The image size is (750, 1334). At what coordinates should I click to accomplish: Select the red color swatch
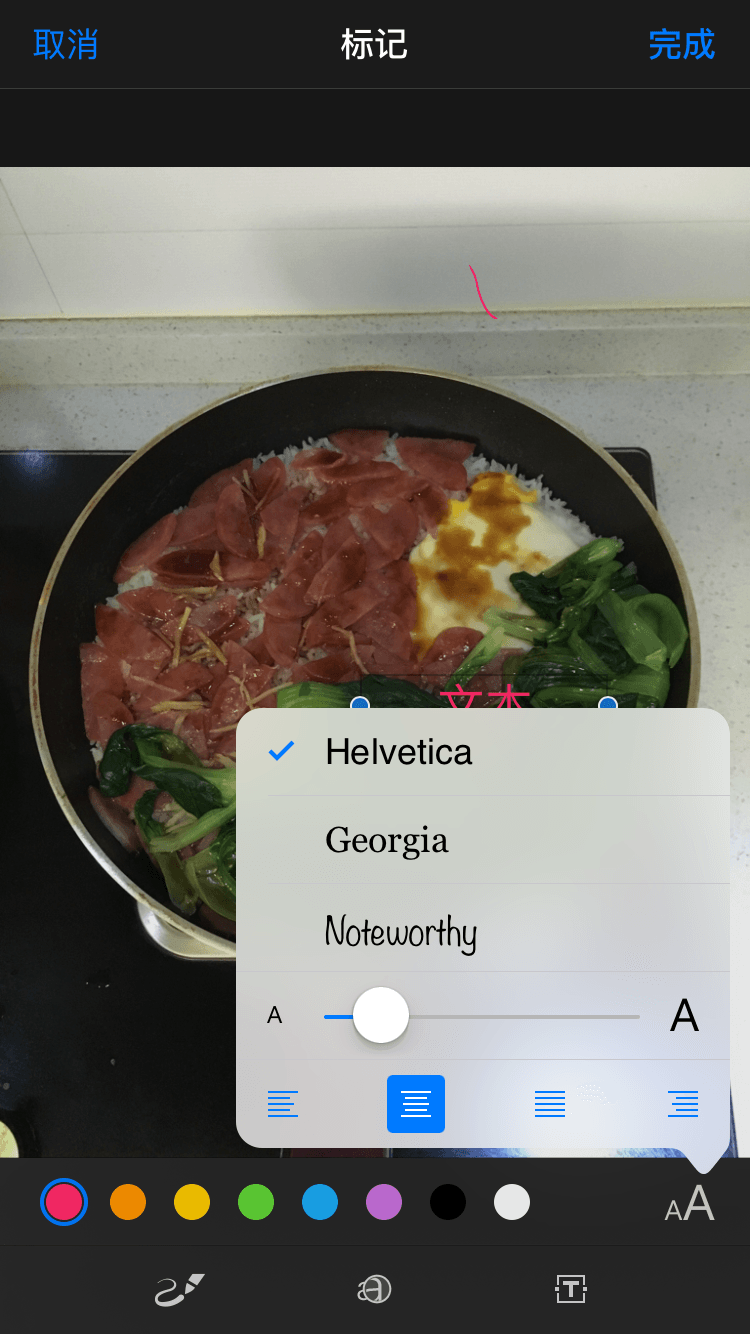tap(64, 1202)
